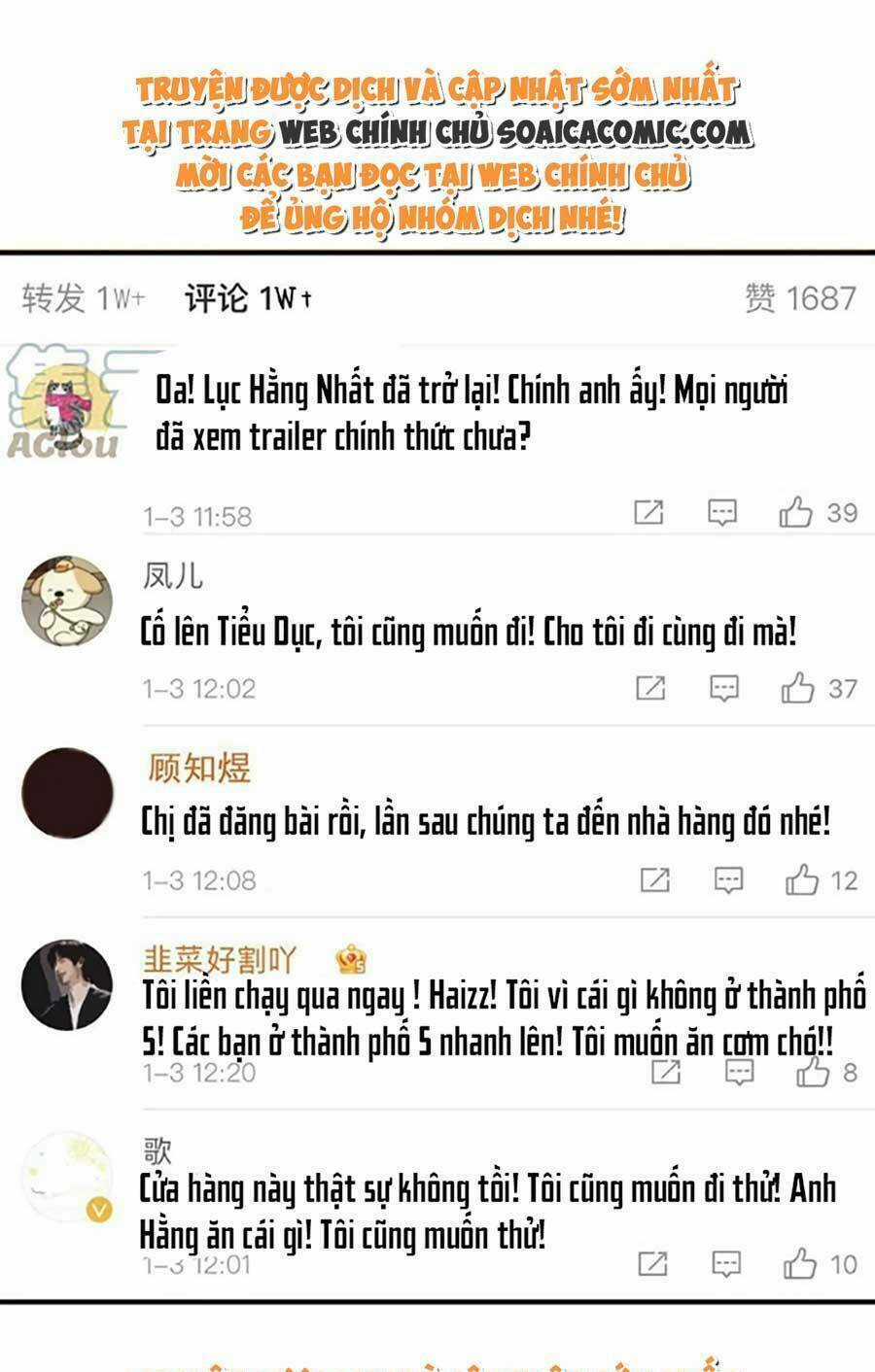This screenshot has height=1372, width=875.
Task: Click the reply bubble icon under 凤儿's comment
Action: [724, 688]
